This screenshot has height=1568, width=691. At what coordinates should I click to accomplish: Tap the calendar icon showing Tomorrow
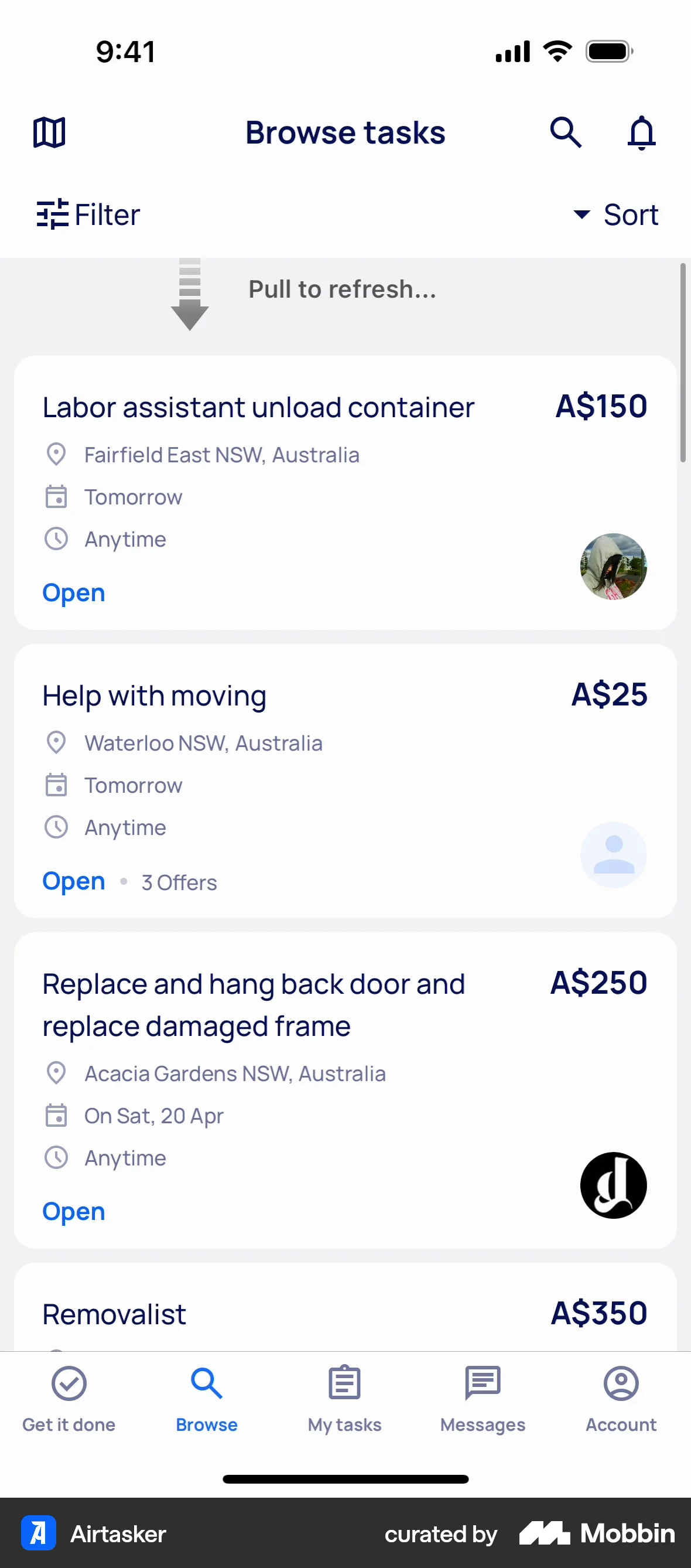click(x=57, y=497)
